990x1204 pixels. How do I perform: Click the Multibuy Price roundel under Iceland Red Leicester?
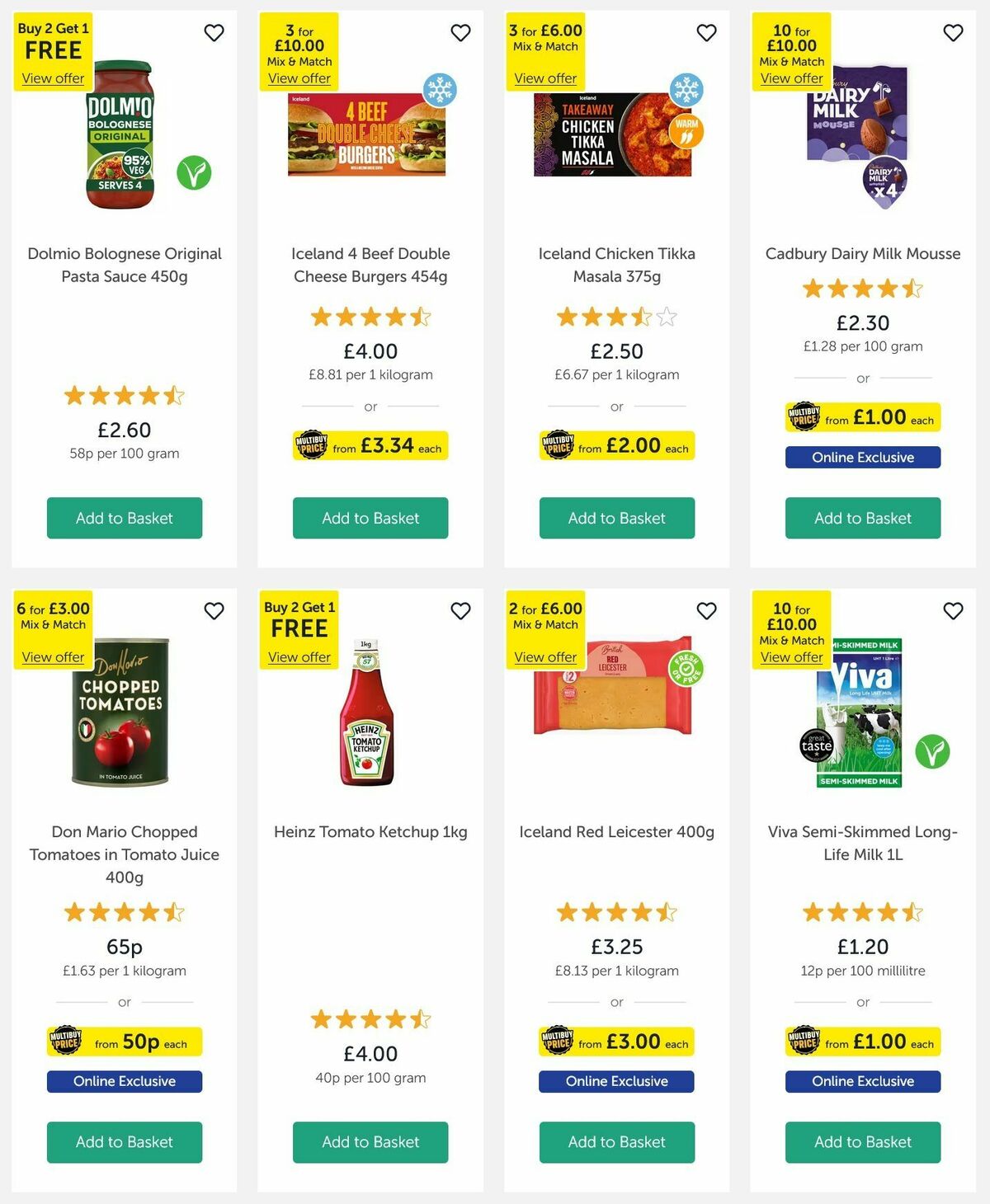[x=558, y=1041]
